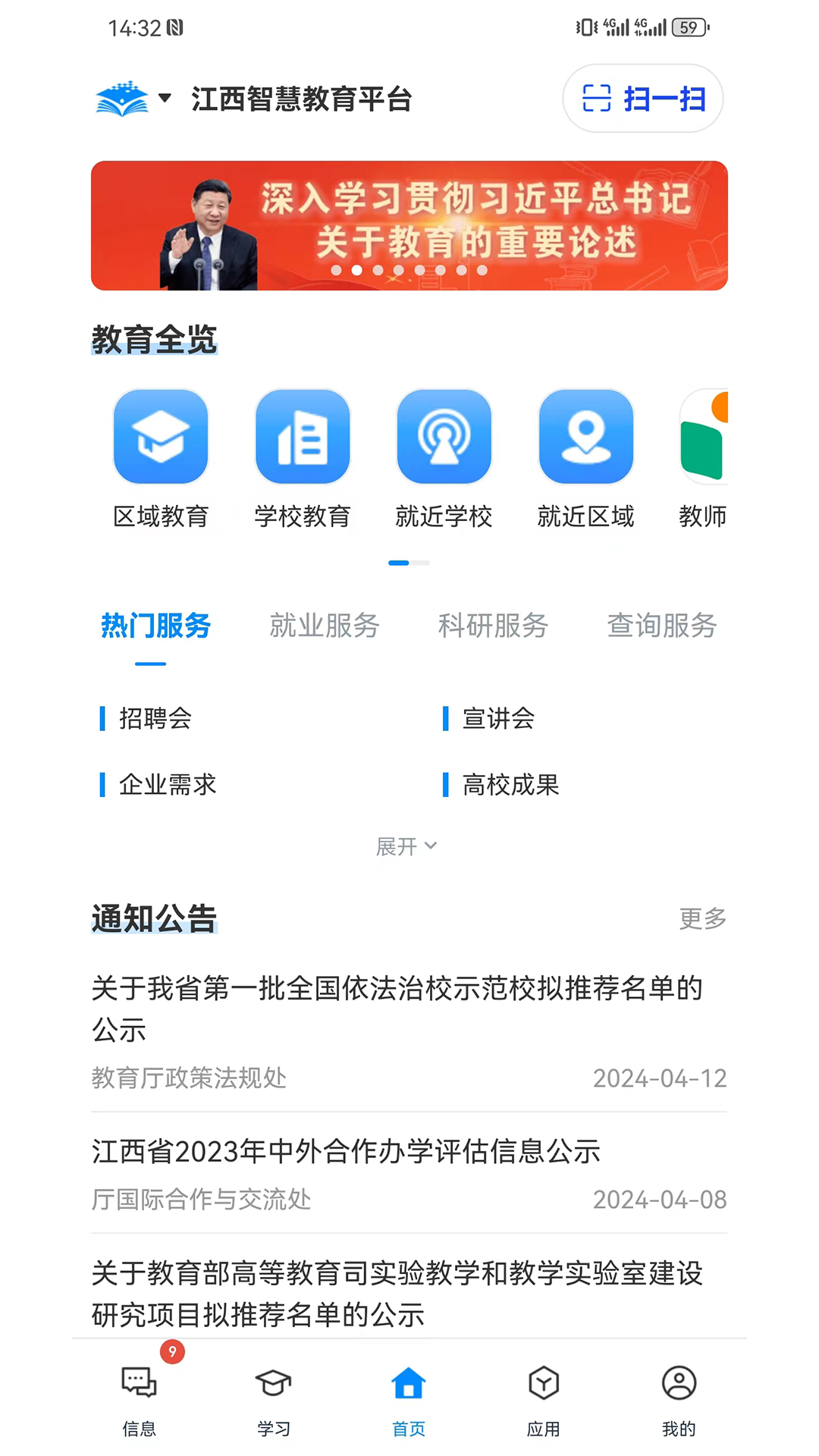Switch to the 就业服务 tab

click(x=324, y=626)
